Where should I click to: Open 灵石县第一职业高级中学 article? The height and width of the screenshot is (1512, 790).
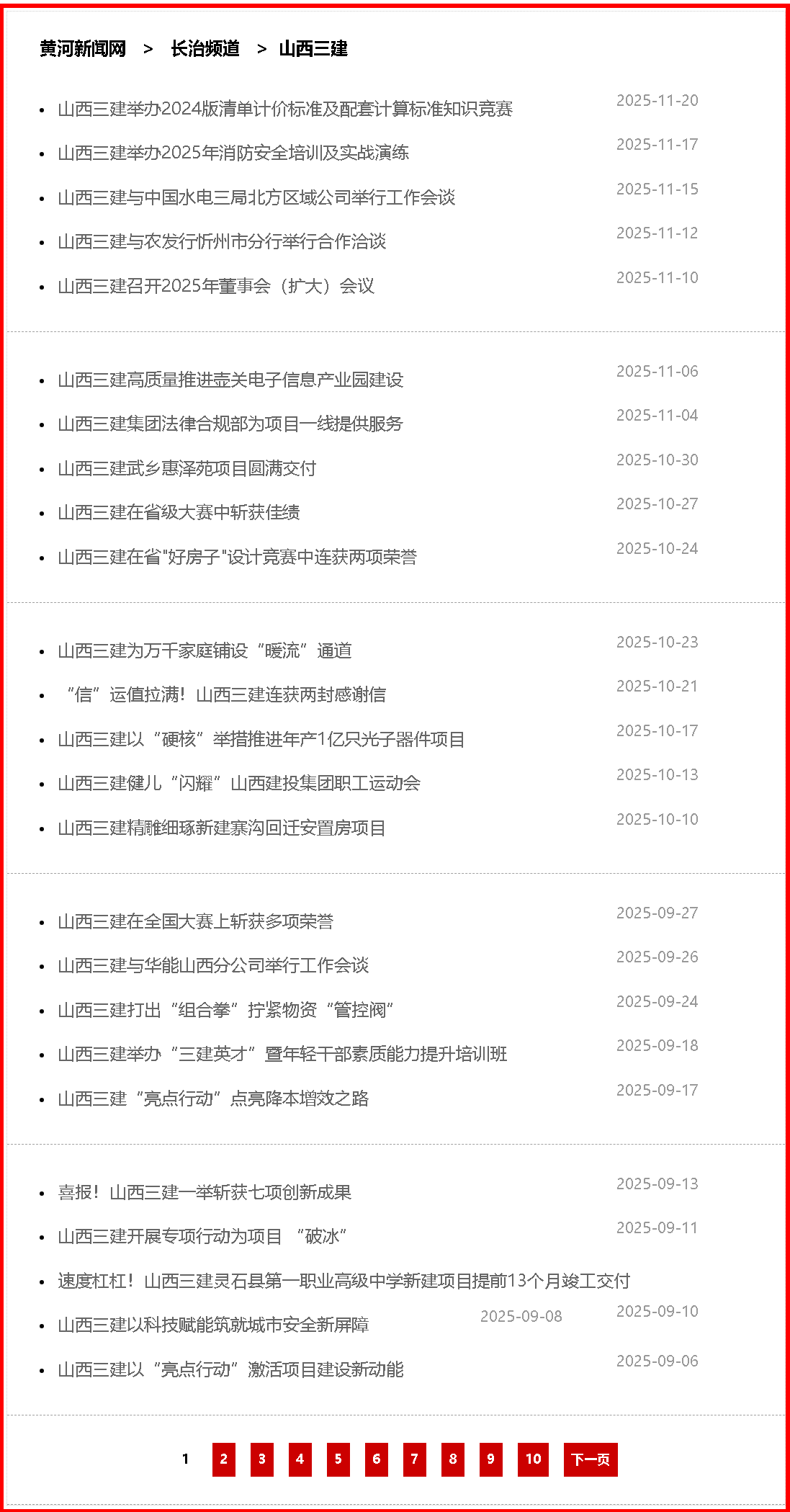click(x=344, y=1281)
